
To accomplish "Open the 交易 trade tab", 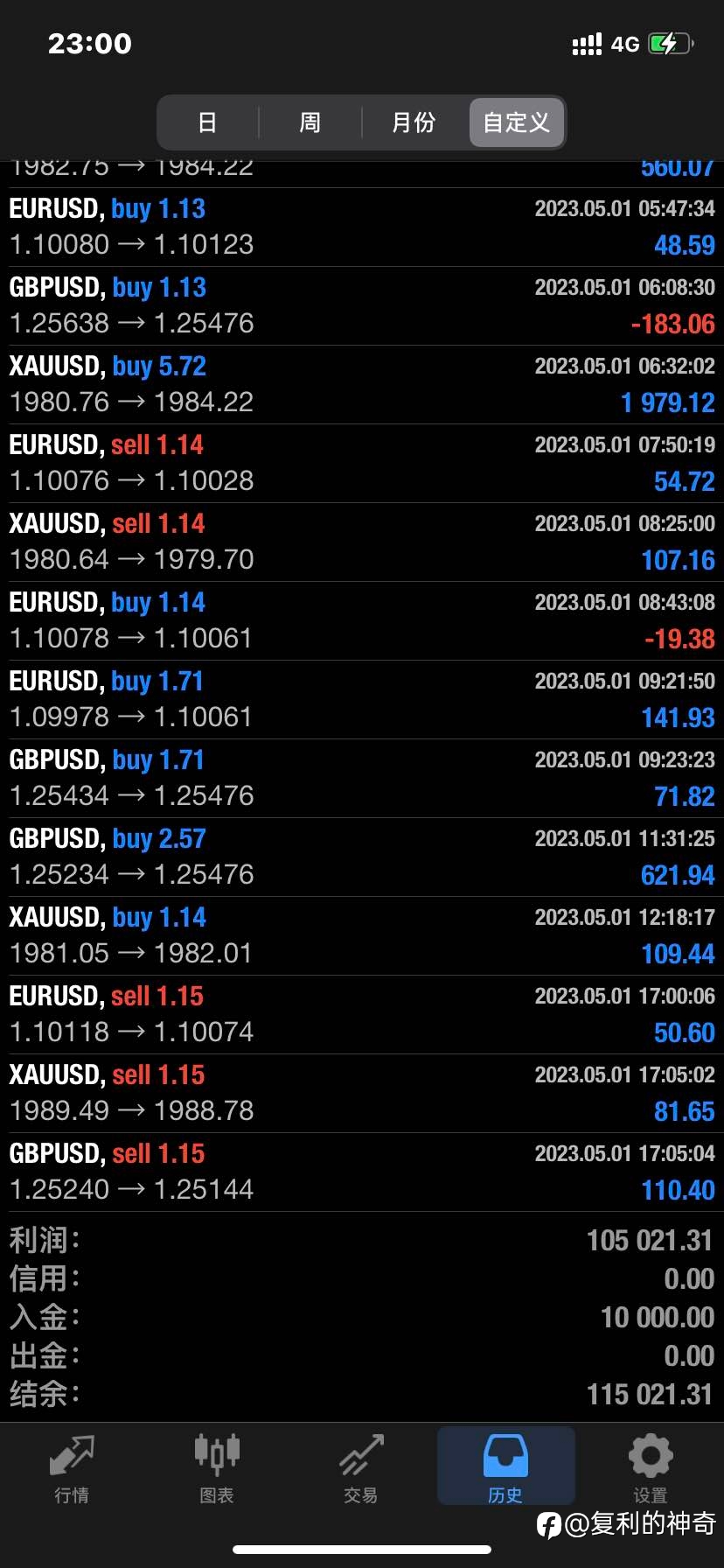I will [361, 1469].
